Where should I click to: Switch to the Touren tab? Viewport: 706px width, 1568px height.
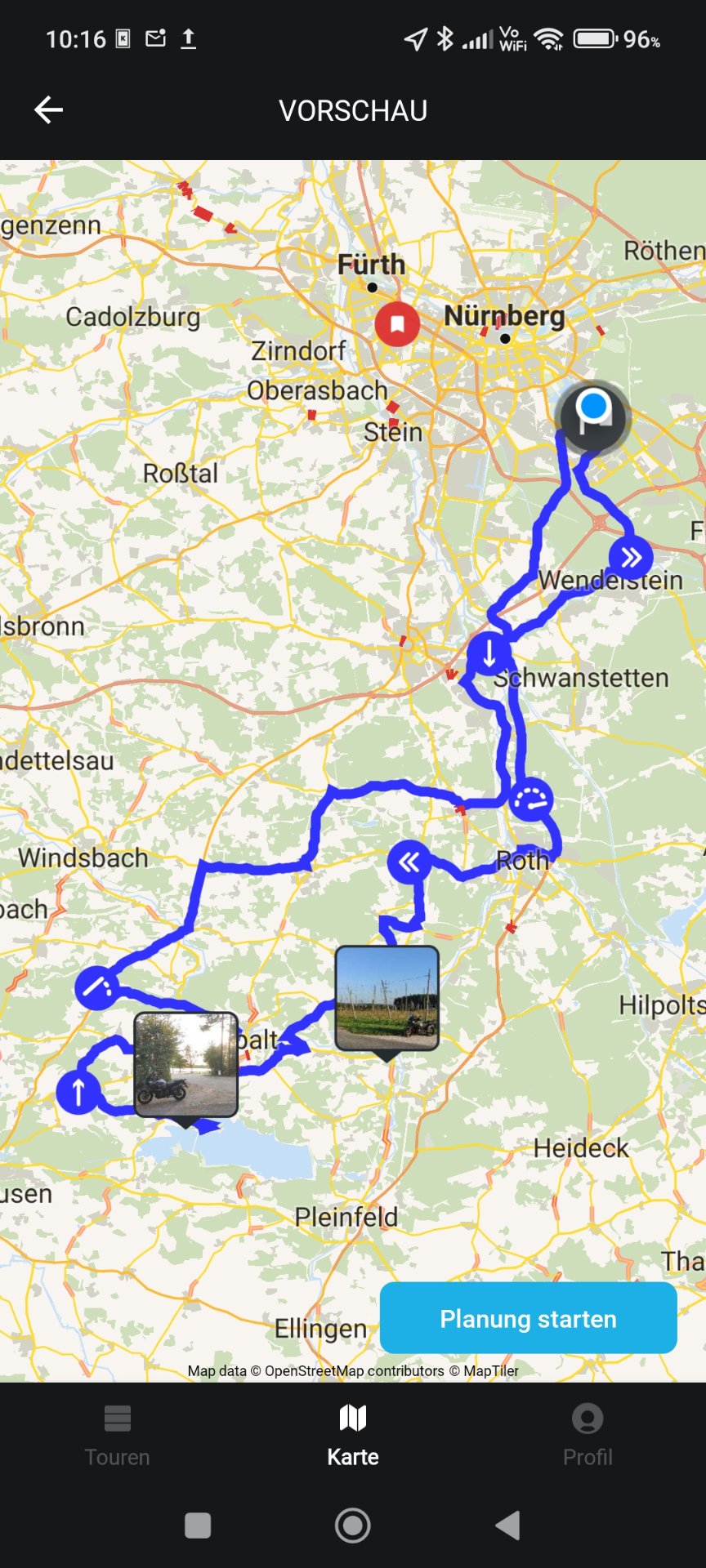click(x=118, y=1434)
